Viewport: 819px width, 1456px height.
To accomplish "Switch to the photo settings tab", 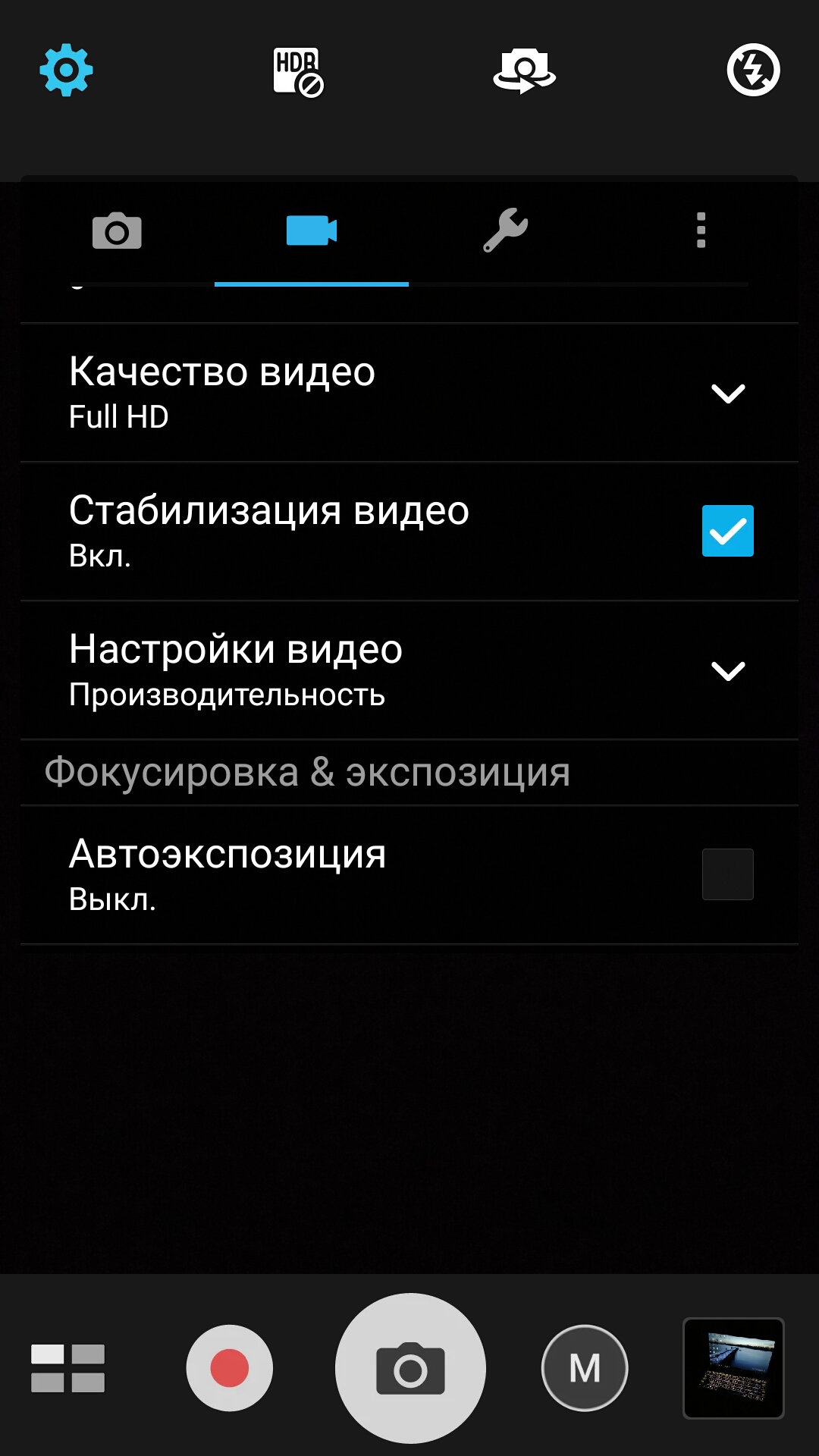I will (x=117, y=231).
